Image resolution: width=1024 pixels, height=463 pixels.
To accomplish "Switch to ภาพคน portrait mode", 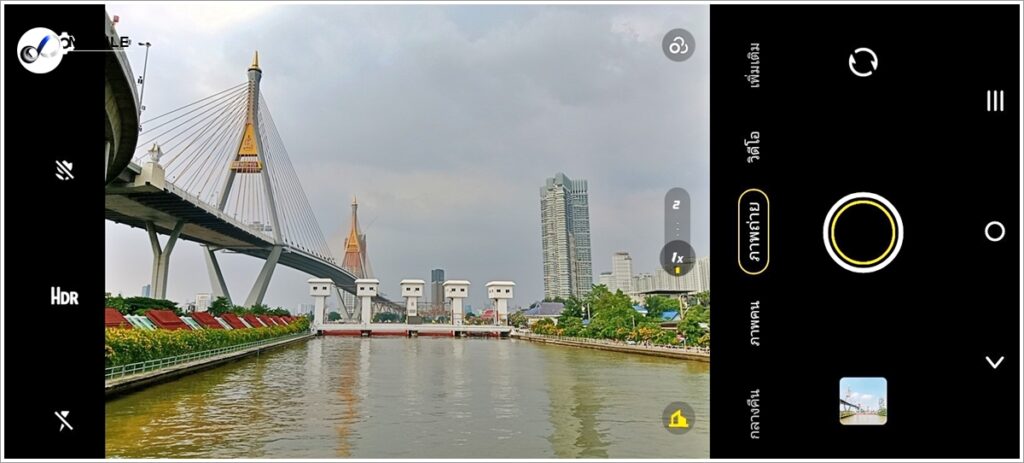I will [753, 322].
